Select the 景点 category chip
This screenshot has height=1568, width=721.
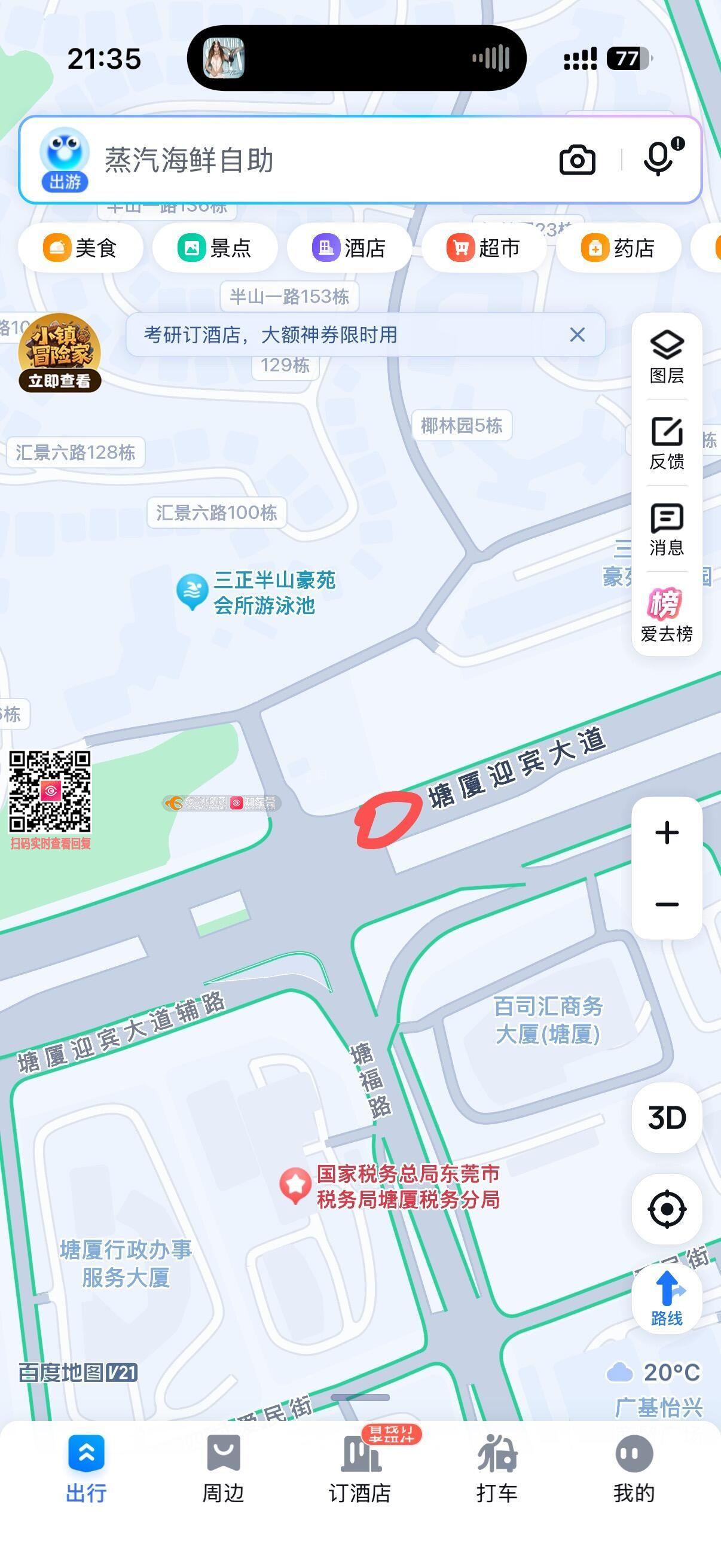(215, 248)
